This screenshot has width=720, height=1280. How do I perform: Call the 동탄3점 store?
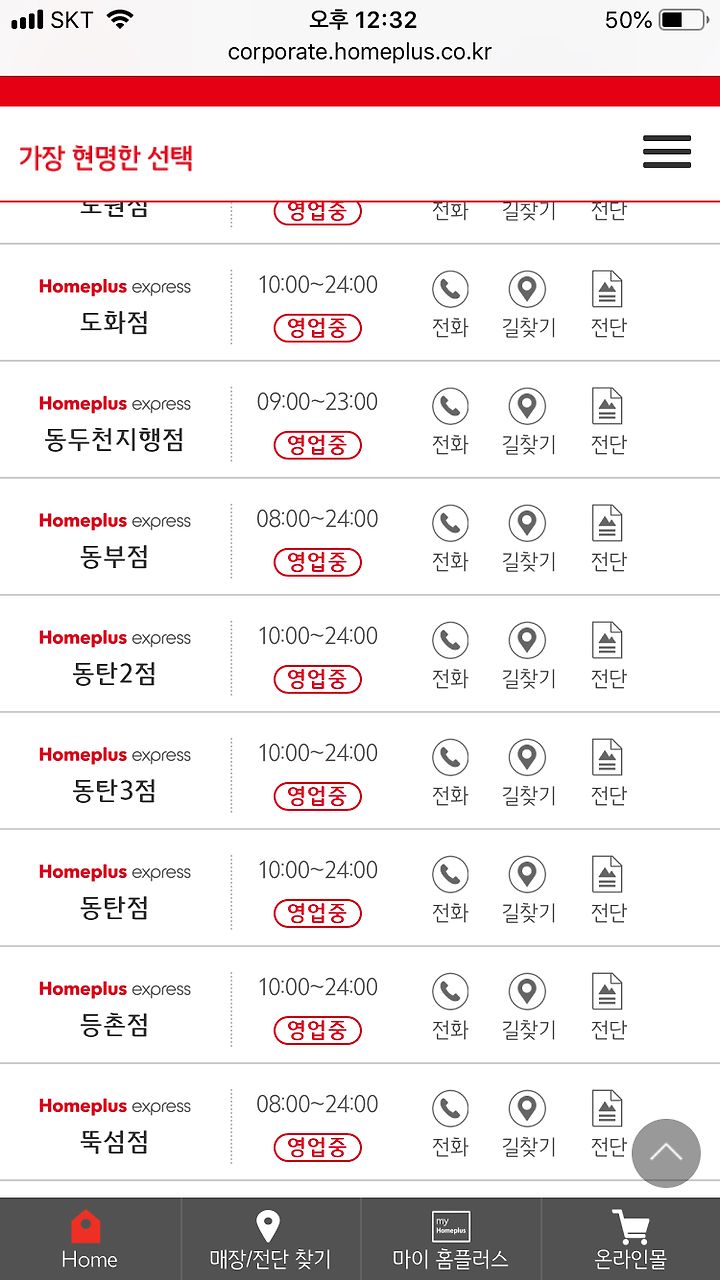tap(450, 773)
